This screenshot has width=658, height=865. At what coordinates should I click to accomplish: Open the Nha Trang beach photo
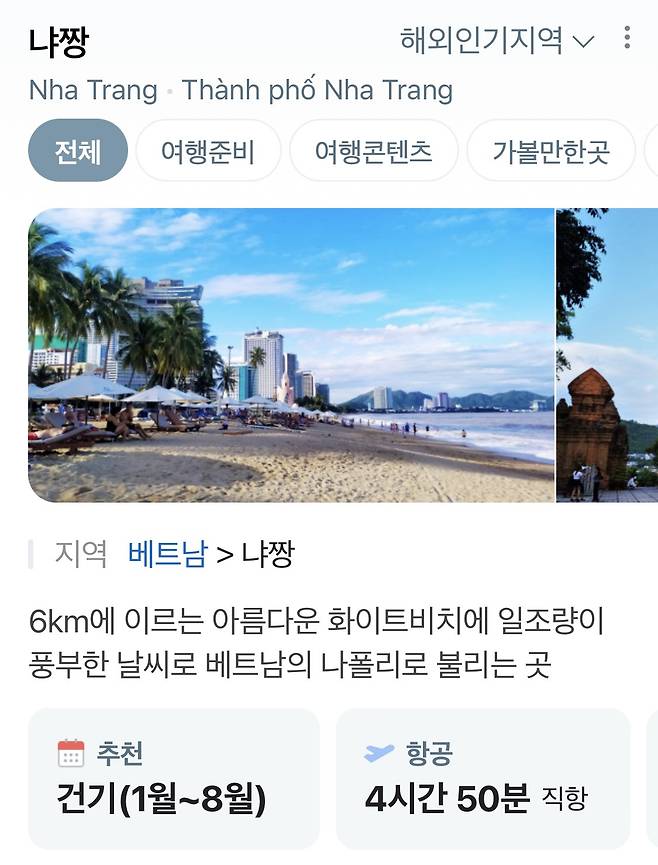point(290,355)
